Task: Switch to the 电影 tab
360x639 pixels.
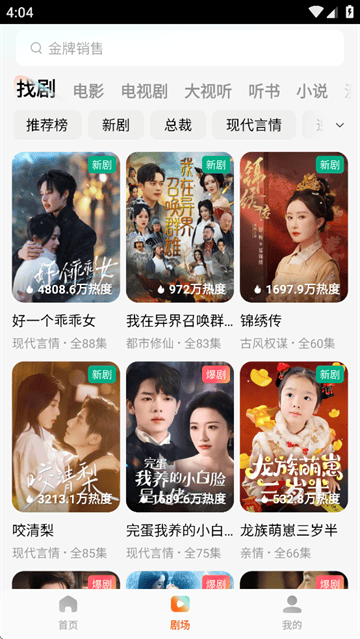Action: click(x=88, y=91)
